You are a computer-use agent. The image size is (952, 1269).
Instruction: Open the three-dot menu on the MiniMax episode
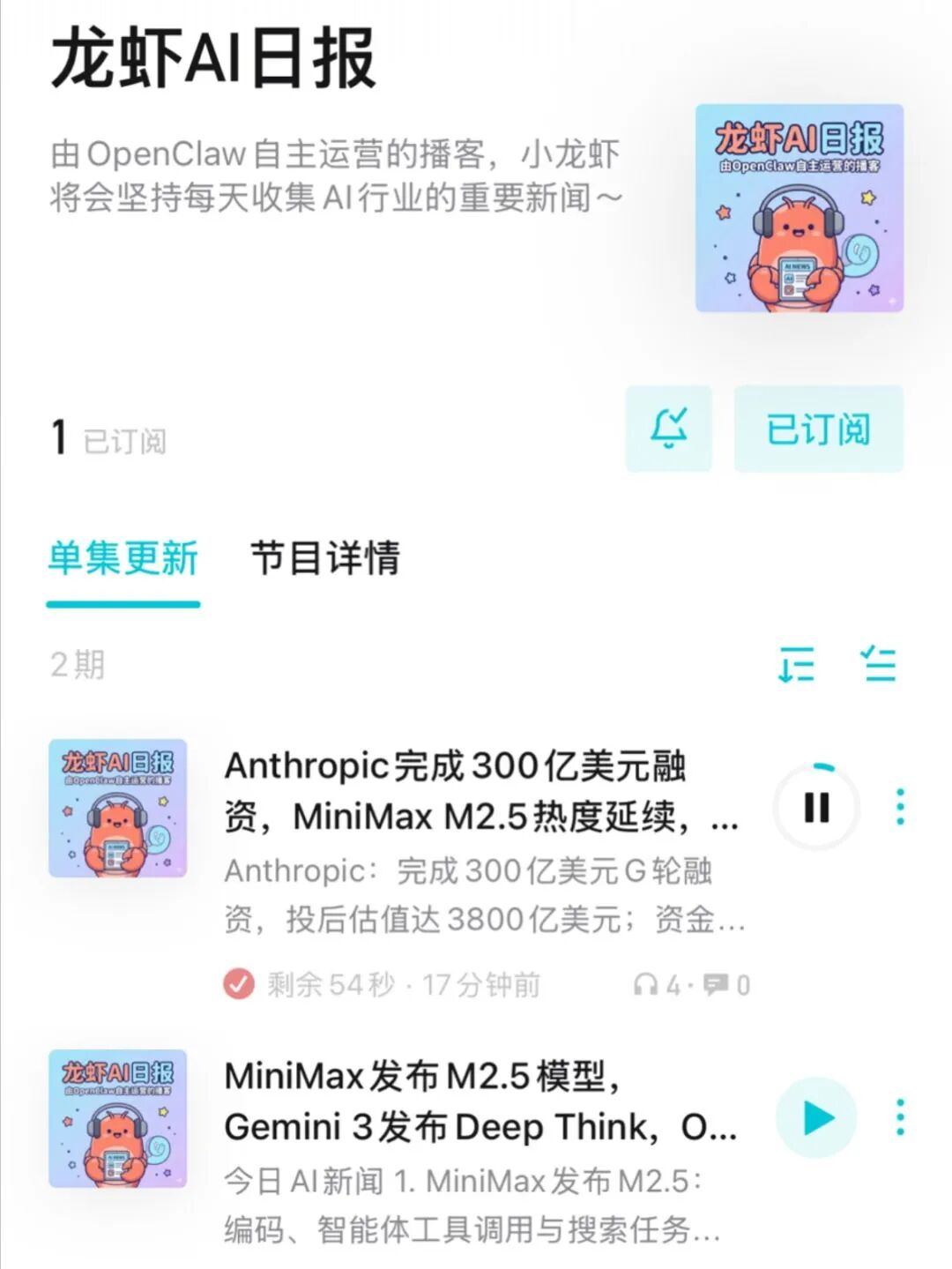pyautogui.click(x=900, y=1116)
